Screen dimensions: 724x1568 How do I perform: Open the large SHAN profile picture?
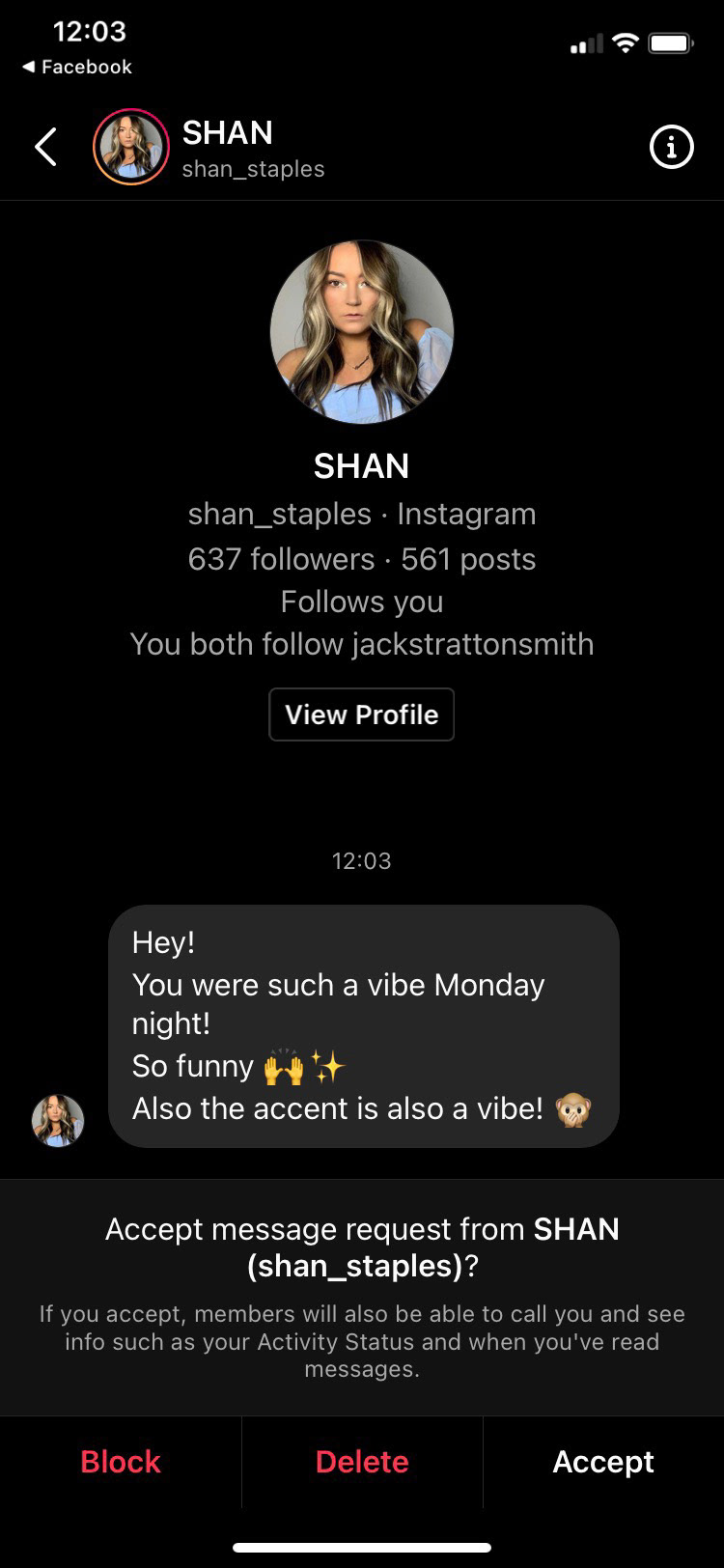tap(362, 332)
